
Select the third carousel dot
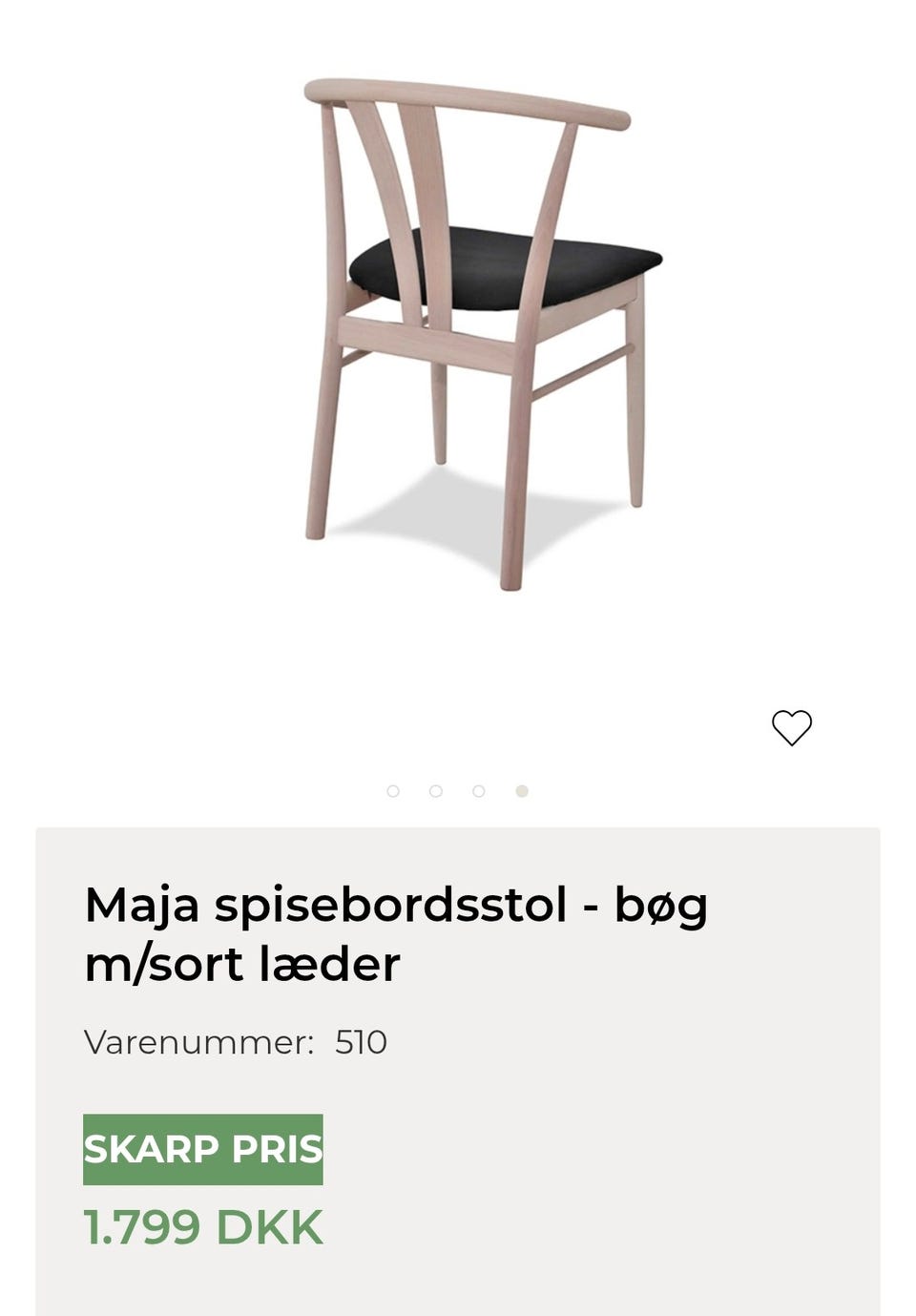point(478,790)
